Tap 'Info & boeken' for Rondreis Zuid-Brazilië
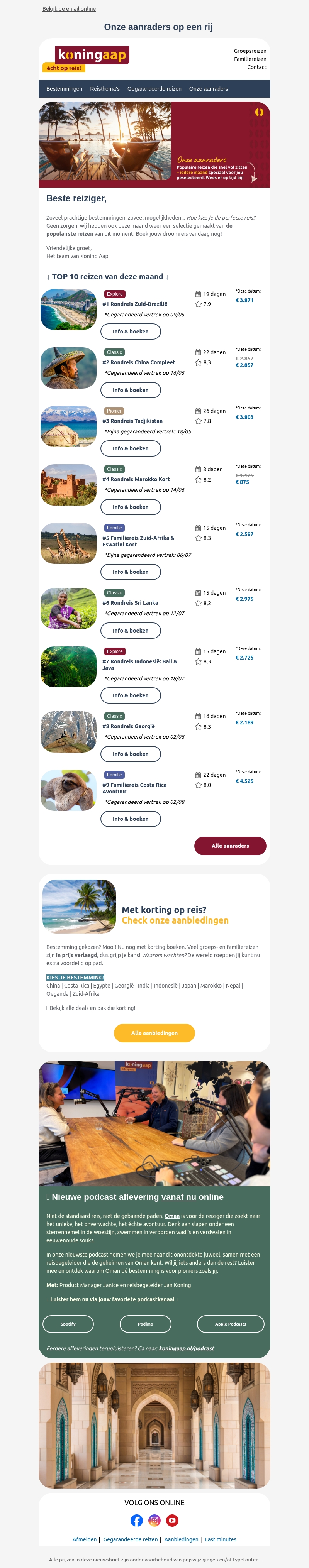 tap(131, 332)
